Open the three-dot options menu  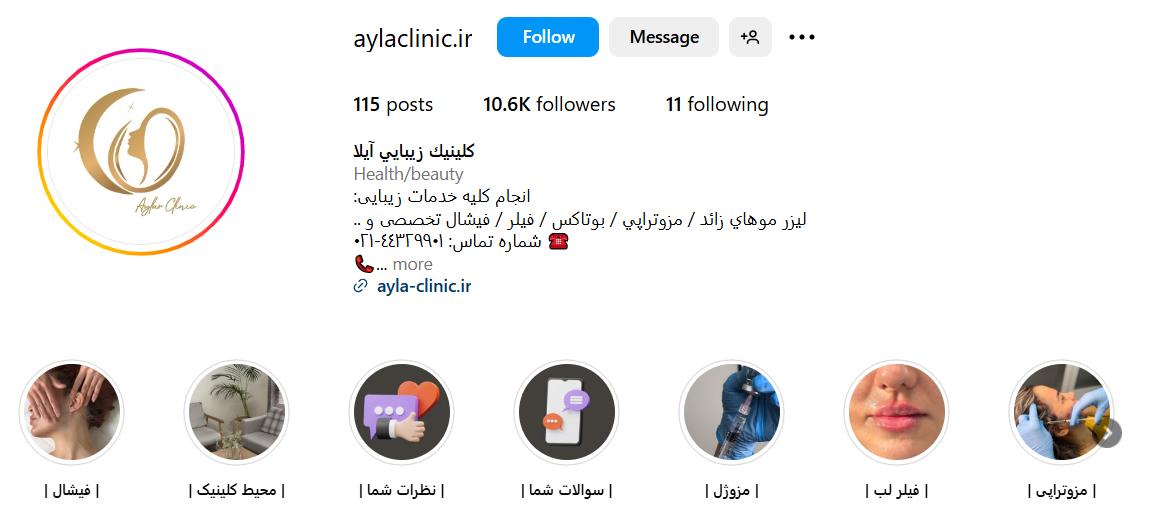pyautogui.click(x=802, y=37)
